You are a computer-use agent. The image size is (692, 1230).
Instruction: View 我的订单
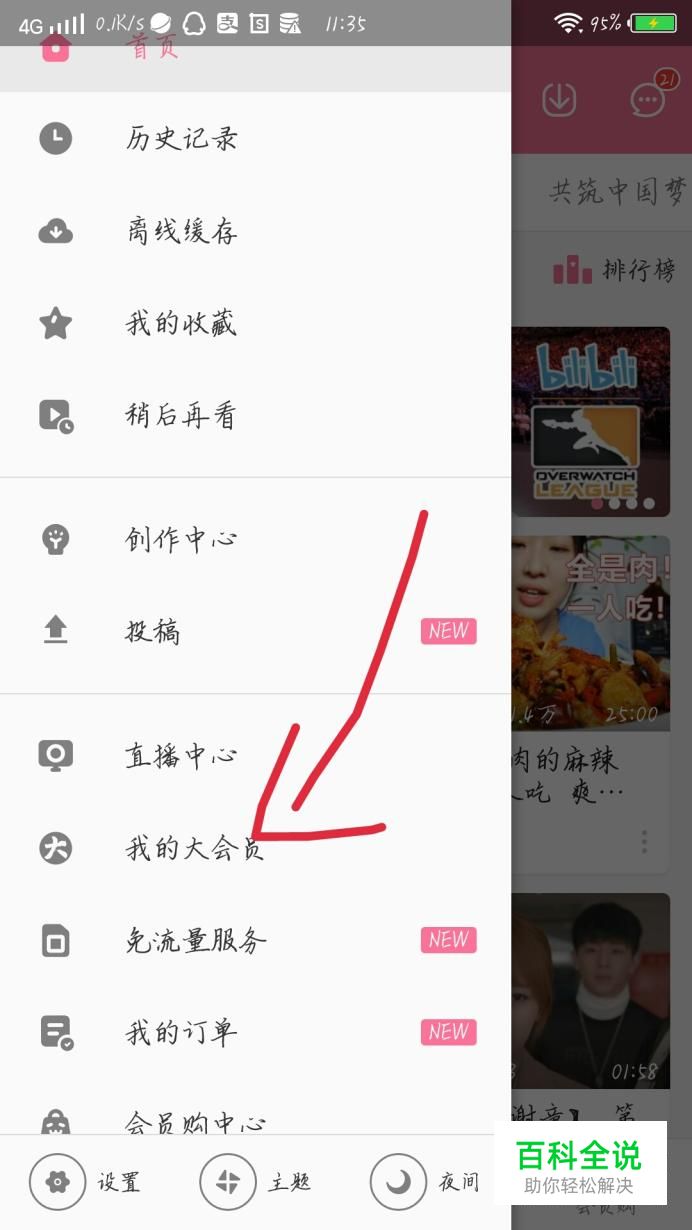(x=255, y=1032)
